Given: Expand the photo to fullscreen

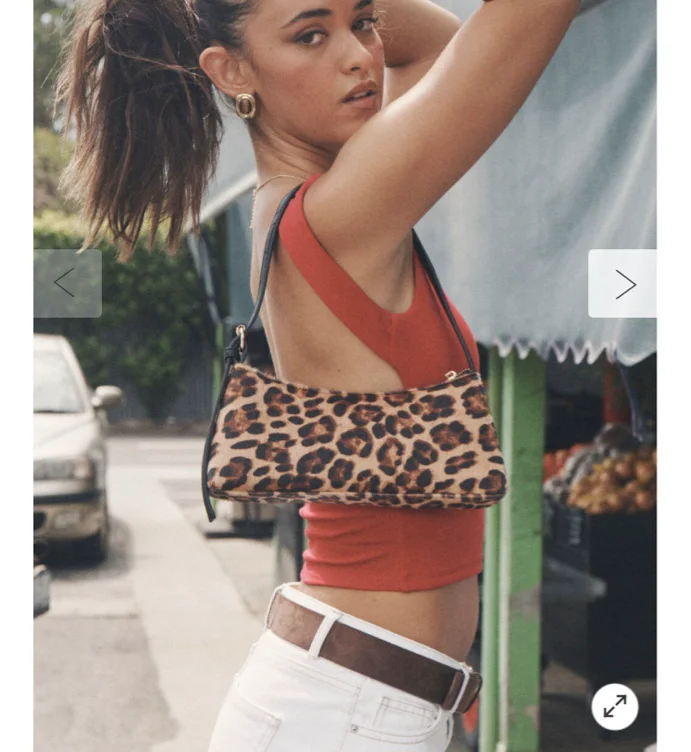Looking at the screenshot, I should coord(614,706).
